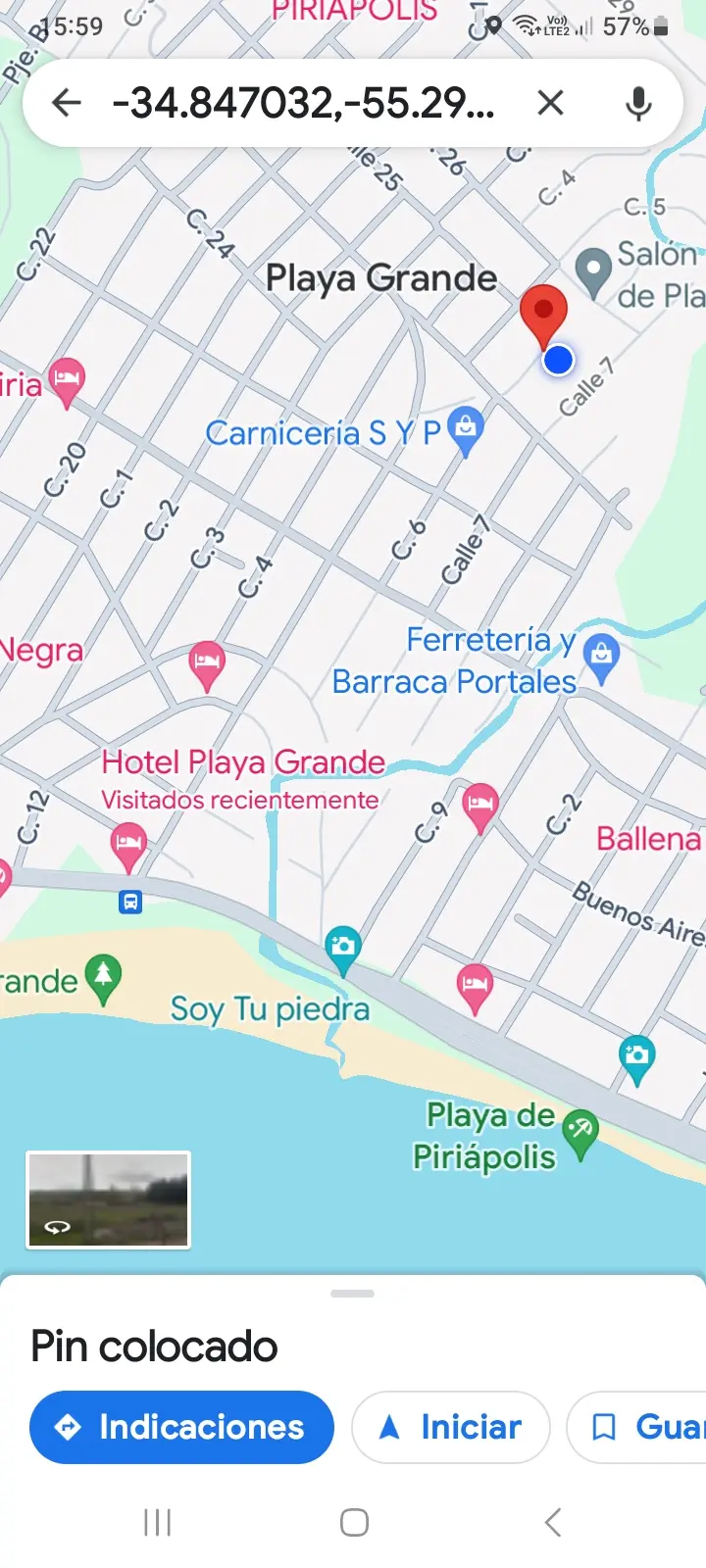Clear the coordinates in the search field

click(551, 103)
